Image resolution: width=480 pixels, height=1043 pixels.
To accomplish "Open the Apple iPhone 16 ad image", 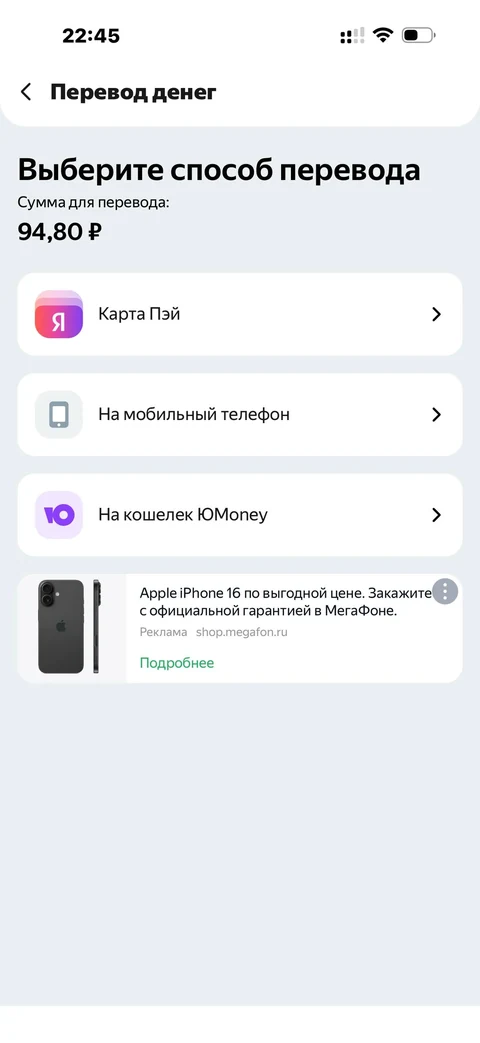I will coord(72,628).
